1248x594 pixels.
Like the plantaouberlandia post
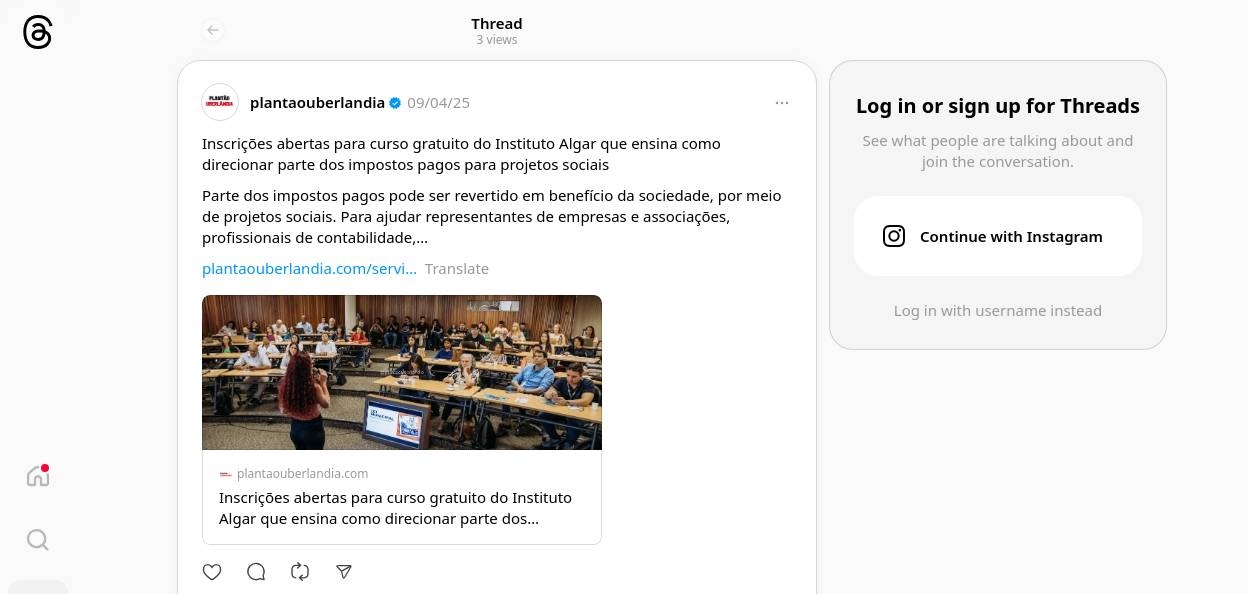point(212,571)
